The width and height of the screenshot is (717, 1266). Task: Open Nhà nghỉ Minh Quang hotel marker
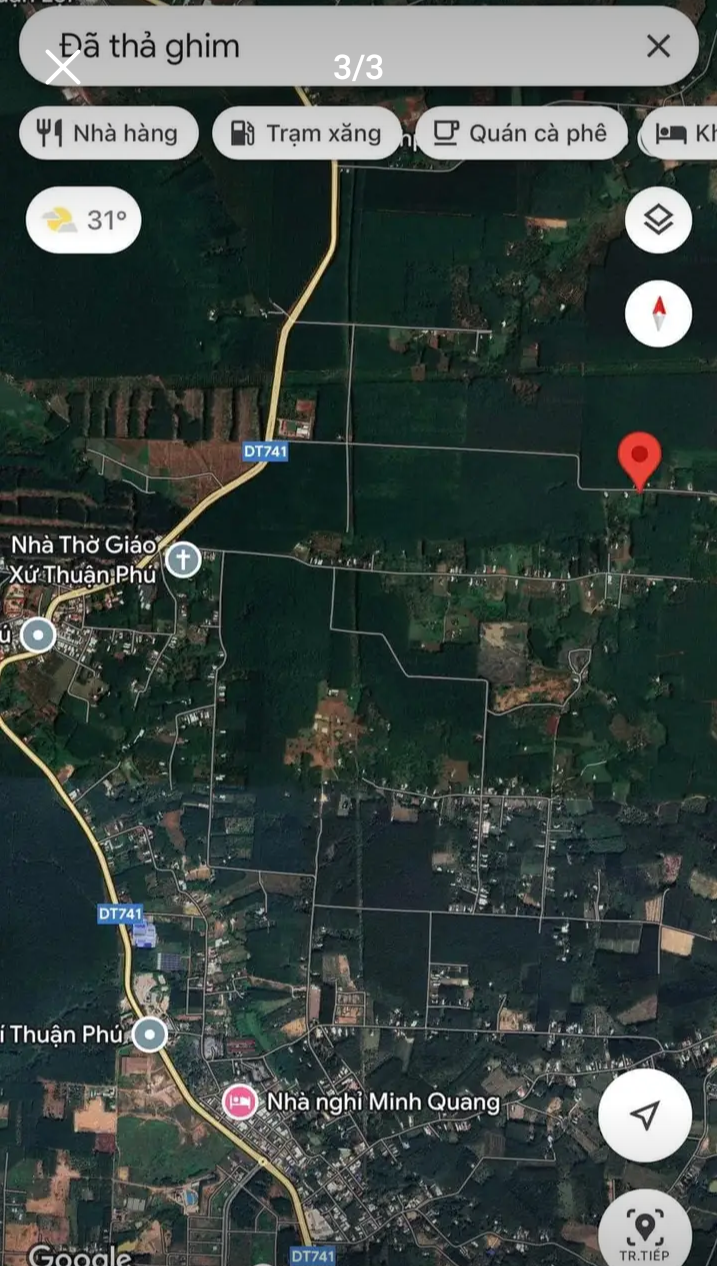(239, 1102)
